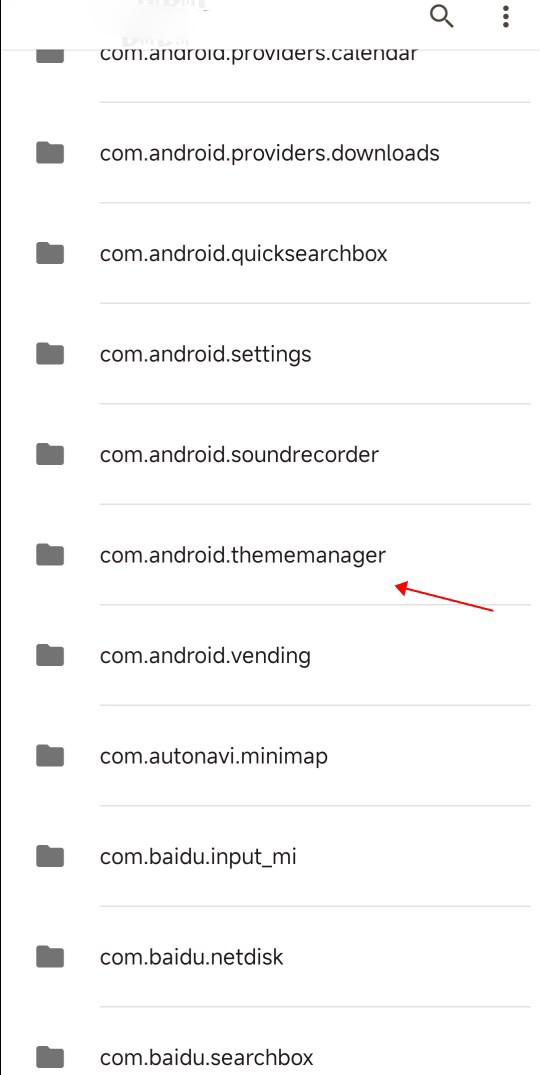This screenshot has height=1075, width=540.
Task: Open the com.android.thememanager folder
Action: tap(270, 555)
